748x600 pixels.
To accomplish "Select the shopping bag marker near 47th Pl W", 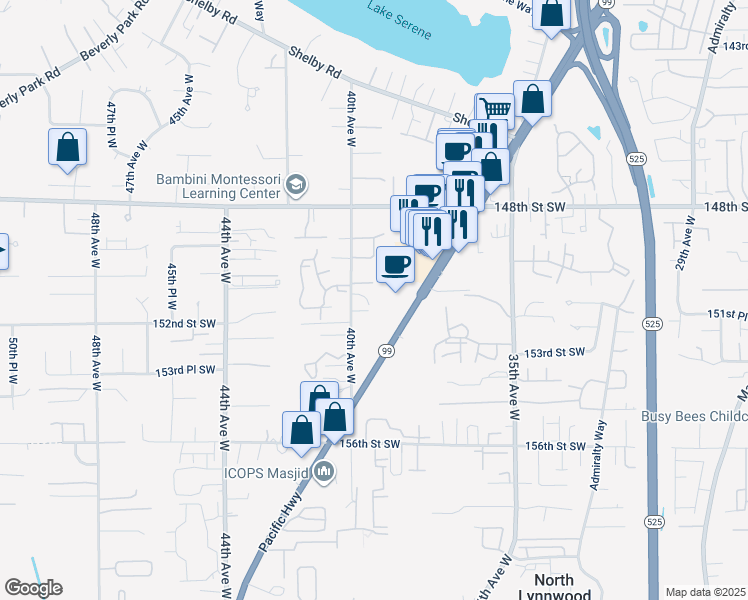I will pyautogui.click(x=67, y=148).
